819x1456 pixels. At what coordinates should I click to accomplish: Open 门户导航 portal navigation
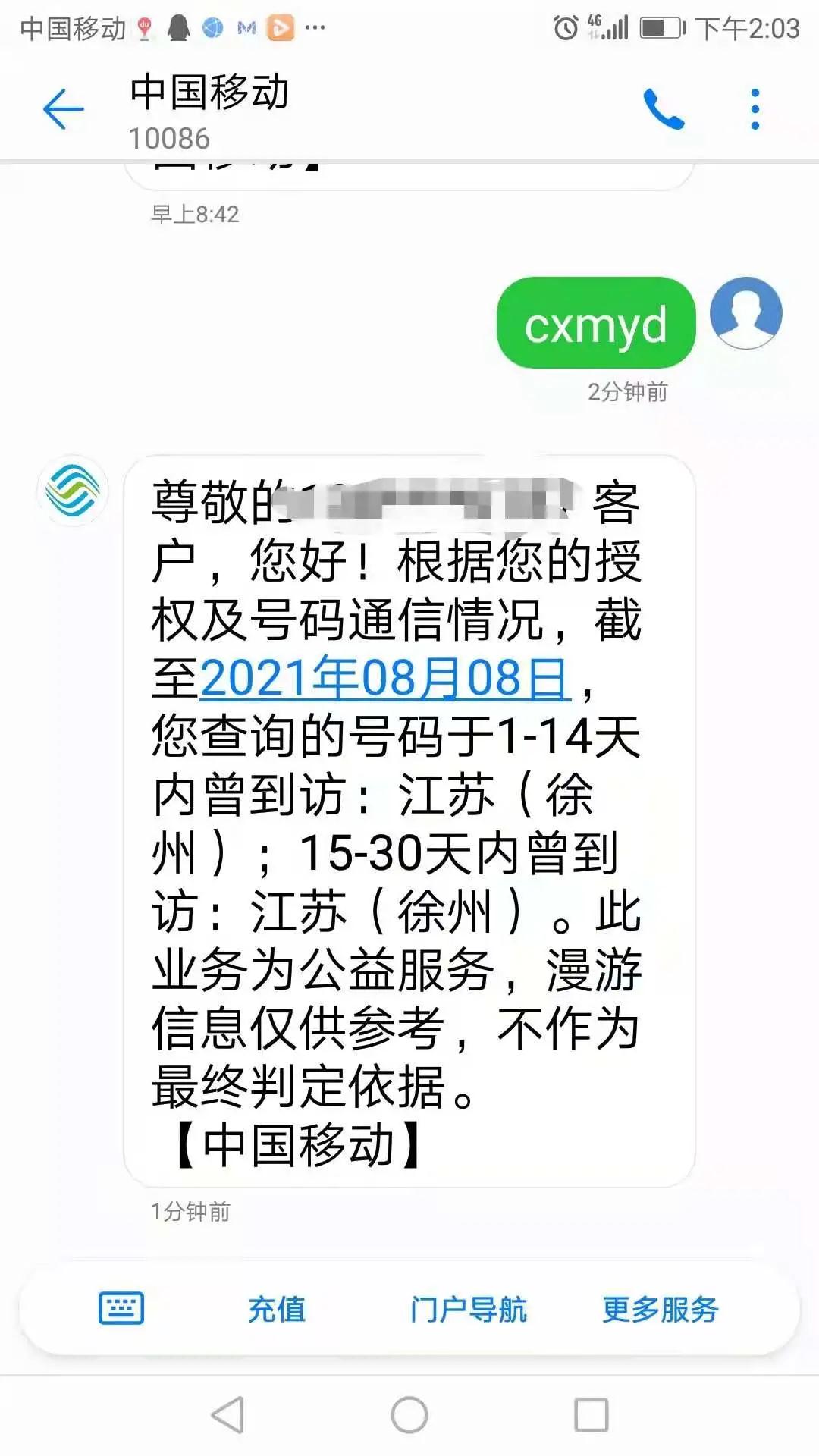(x=468, y=1310)
